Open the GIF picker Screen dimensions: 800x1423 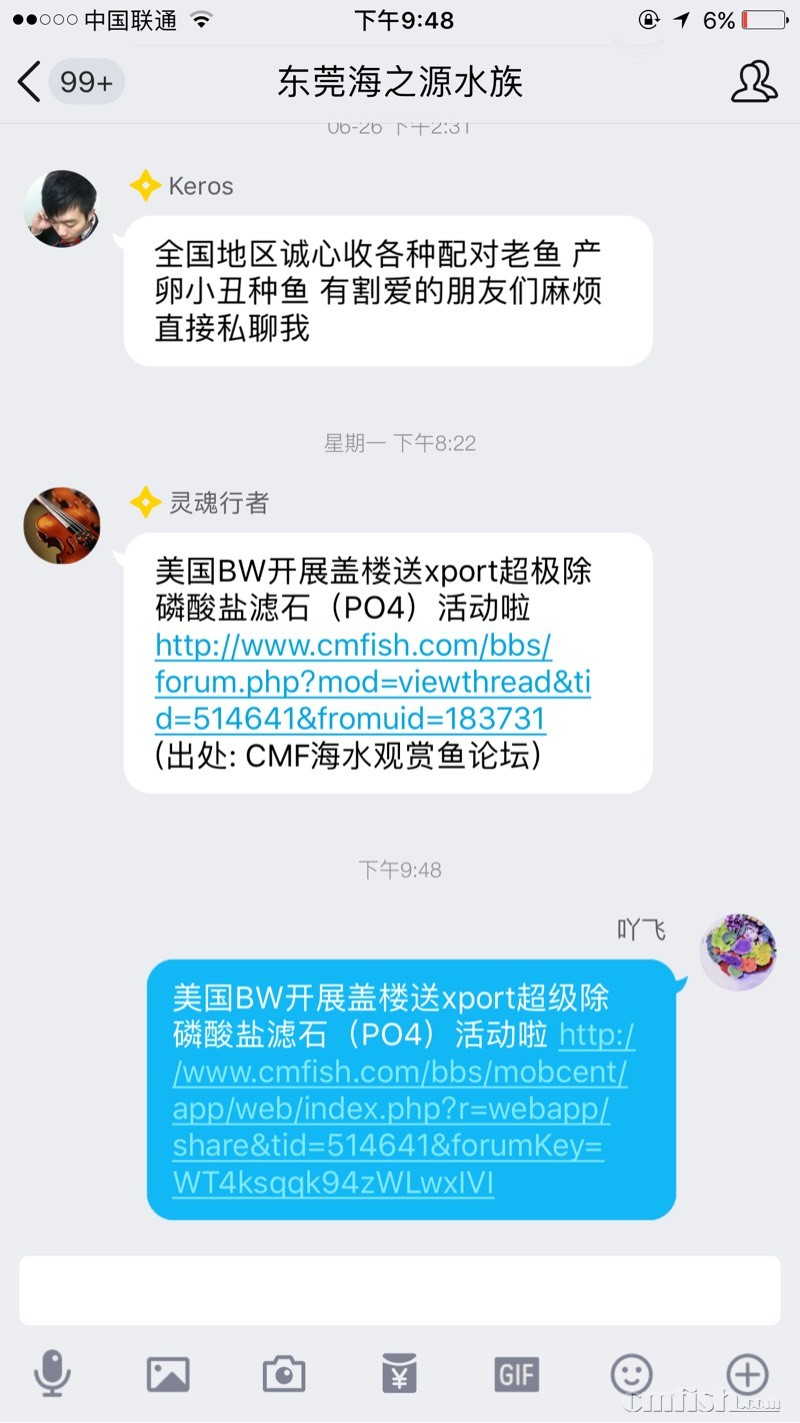click(x=515, y=1374)
